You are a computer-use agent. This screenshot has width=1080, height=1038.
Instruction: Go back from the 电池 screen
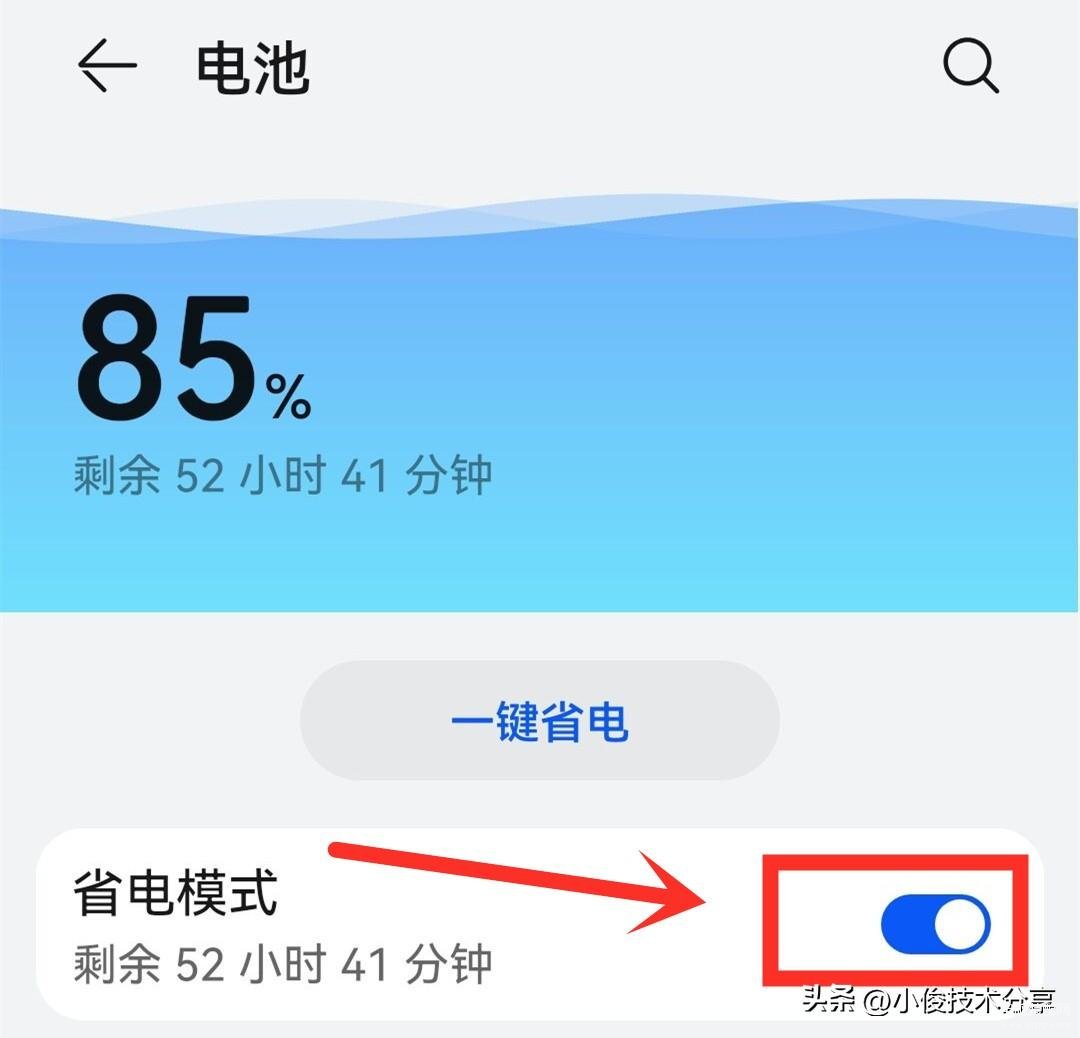click(x=106, y=67)
